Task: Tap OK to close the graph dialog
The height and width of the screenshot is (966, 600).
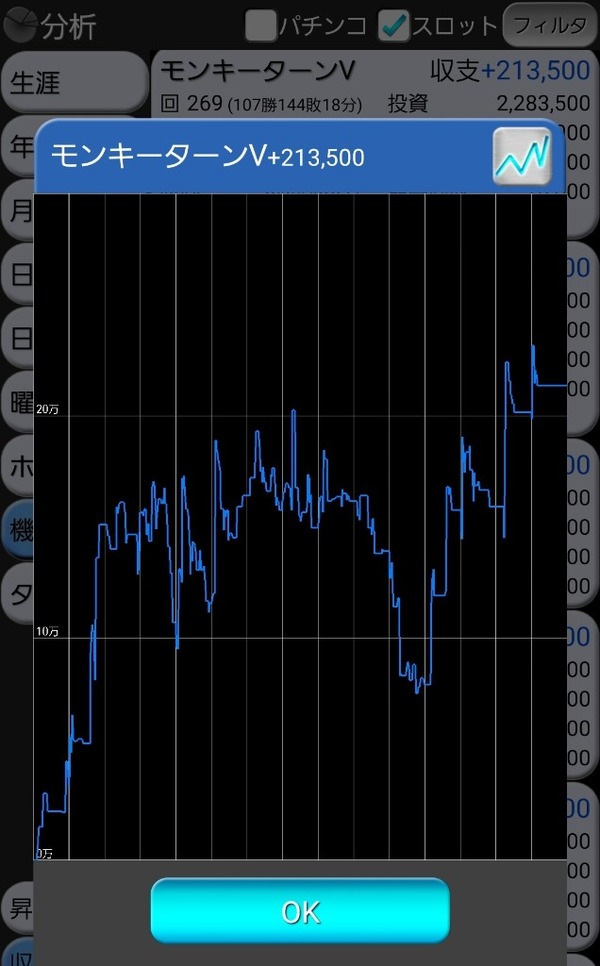Action: point(300,911)
